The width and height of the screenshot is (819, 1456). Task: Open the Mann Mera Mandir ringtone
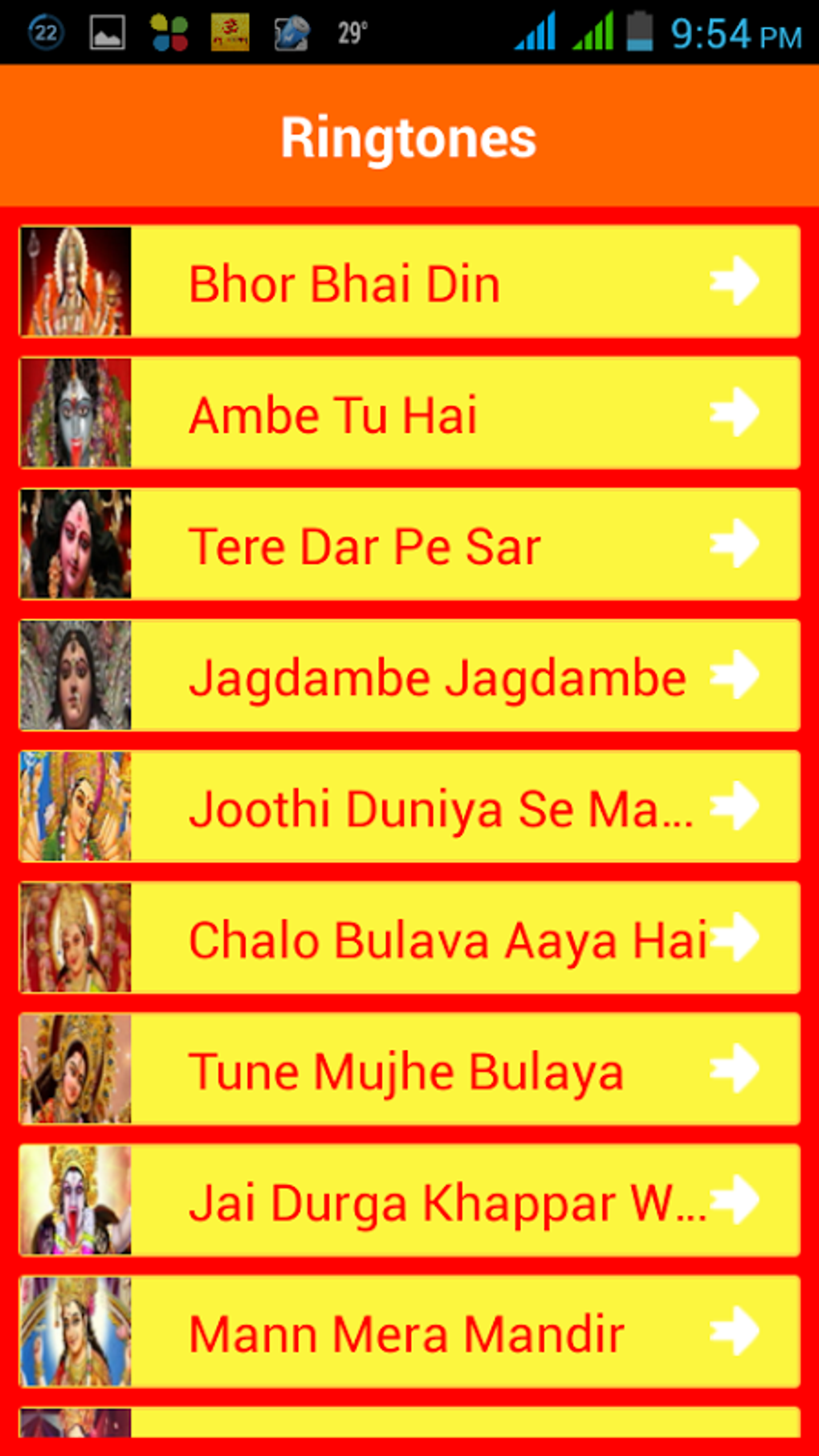(x=409, y=1332)
